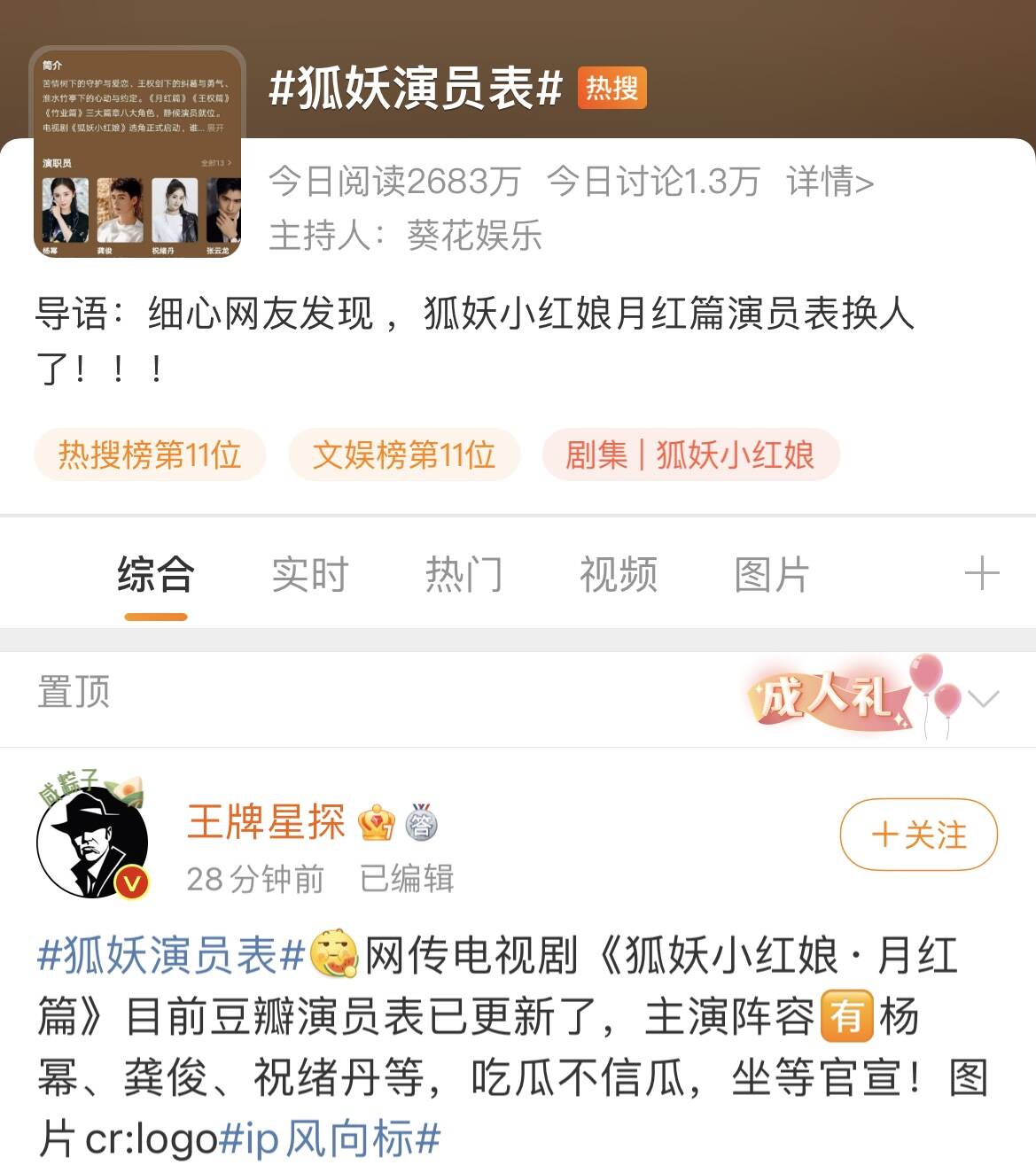This screenshot has height=1173, width=1036.
Task: Open 王牌星探's profile avatar
Action: click(x=92, y=843)
